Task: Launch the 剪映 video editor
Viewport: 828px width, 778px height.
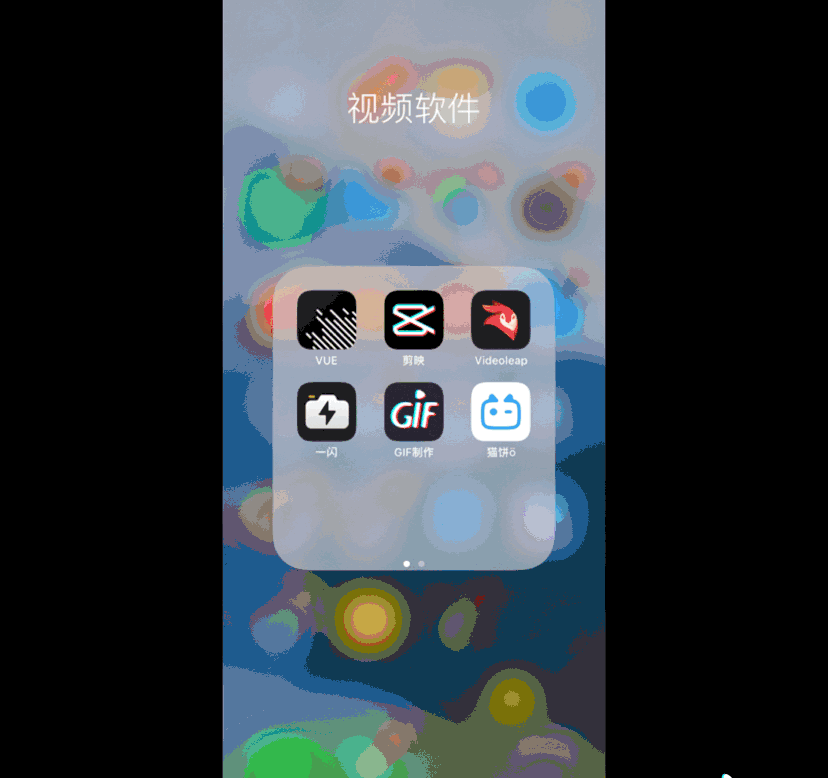Action: click(413, 320)
